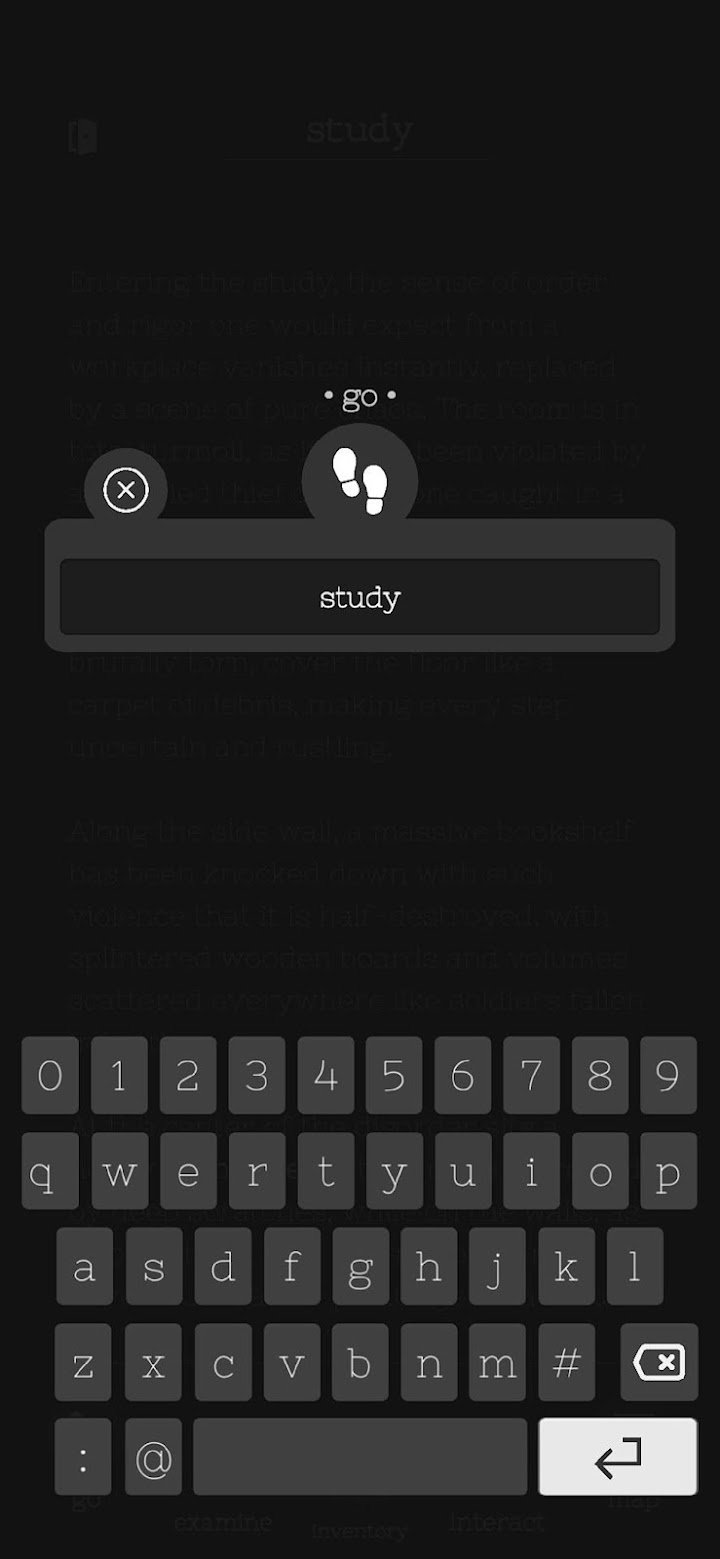Type the letter m key
The width and height of the screenshot is (720, 1559).
tap(497, 1362)
